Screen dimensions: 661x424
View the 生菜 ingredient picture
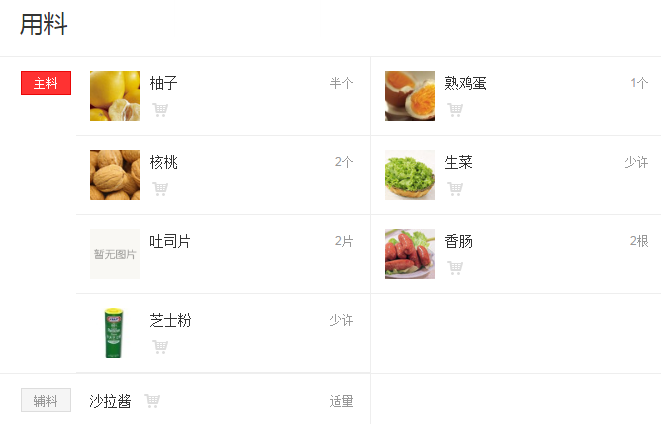pyautogui.click(x=410, y=175)
